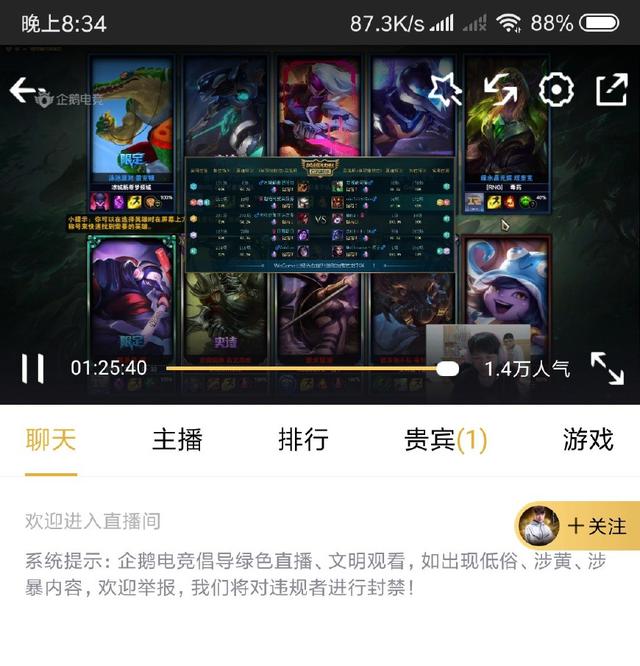The width and height of the screenshot is (640, 666).
Task: Refresh the live stream
Action: click(x=500, y=91)
